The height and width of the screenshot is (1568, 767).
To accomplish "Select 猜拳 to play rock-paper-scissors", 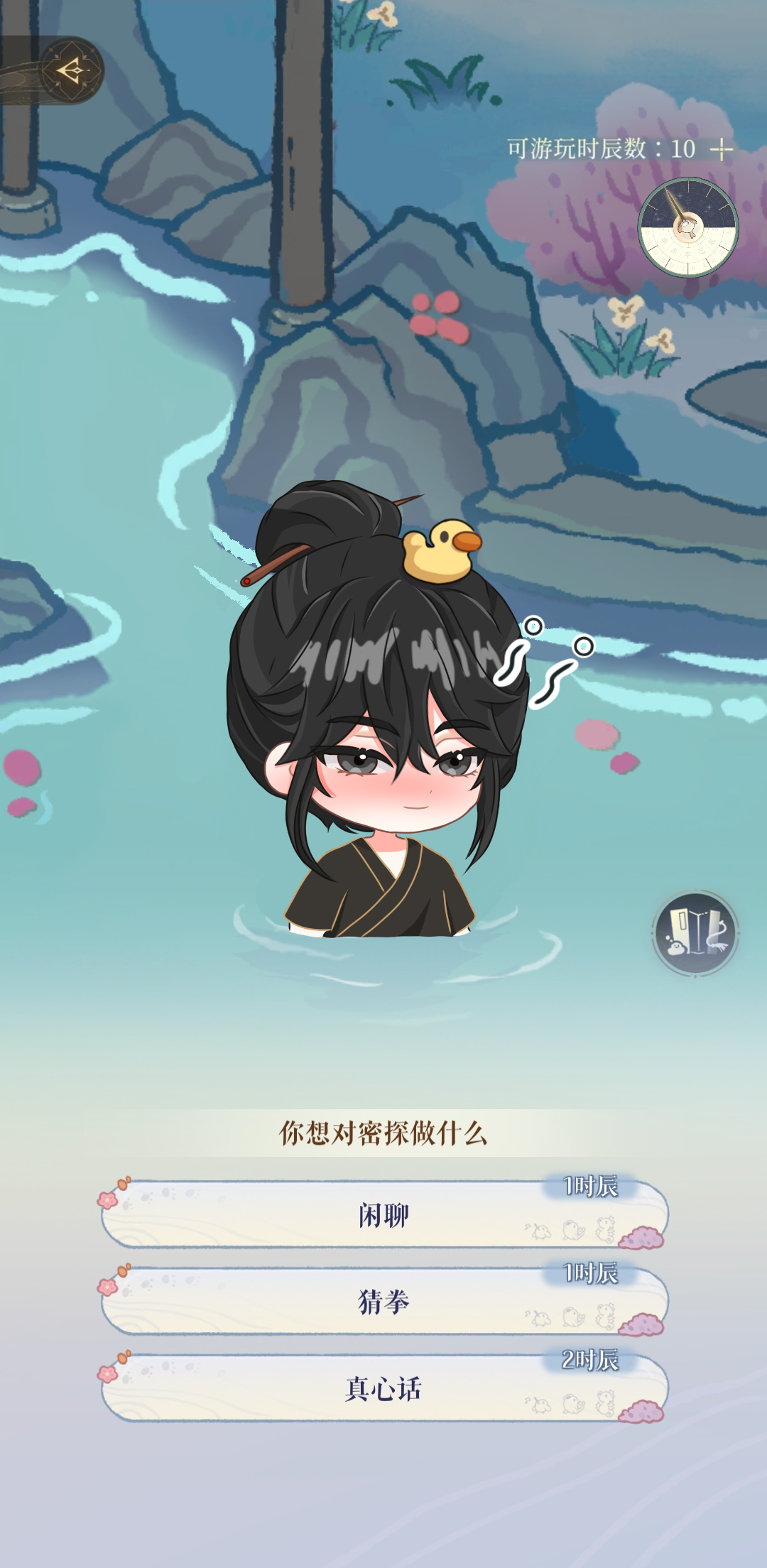I will point(383,1301).
